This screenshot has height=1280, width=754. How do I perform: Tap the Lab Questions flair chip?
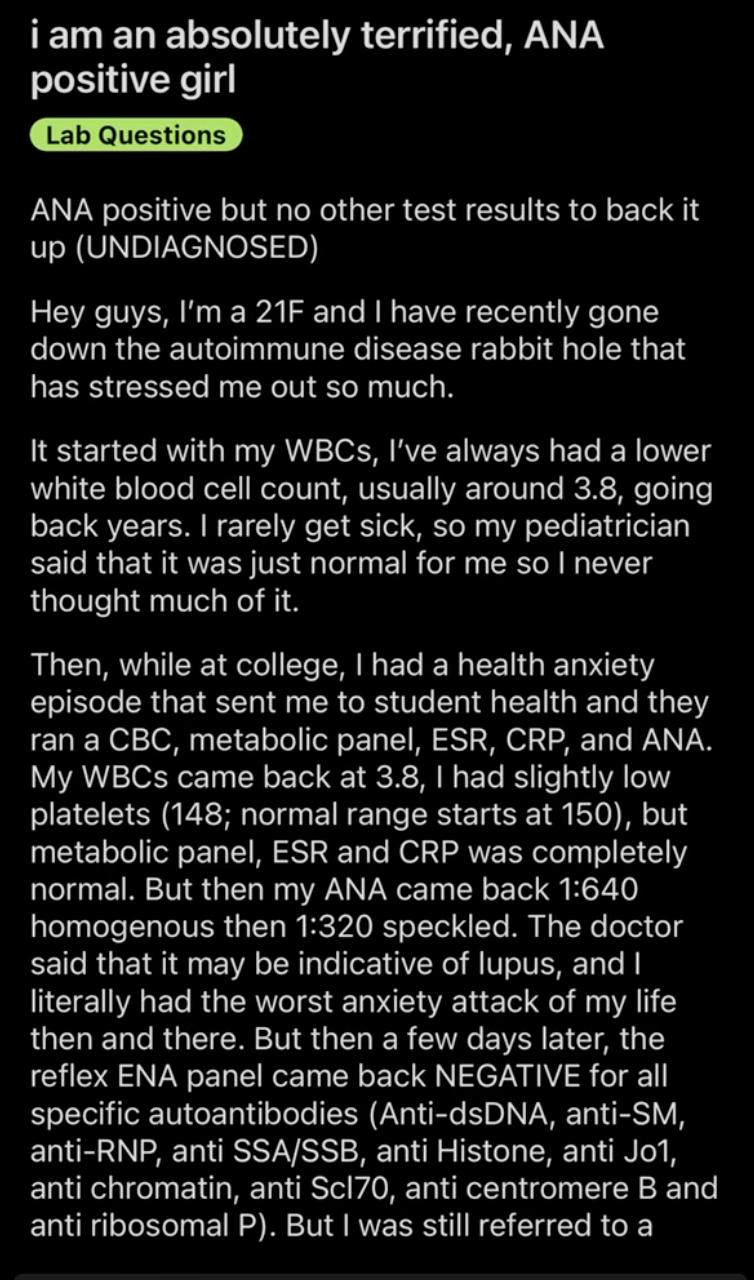point(136,135)
